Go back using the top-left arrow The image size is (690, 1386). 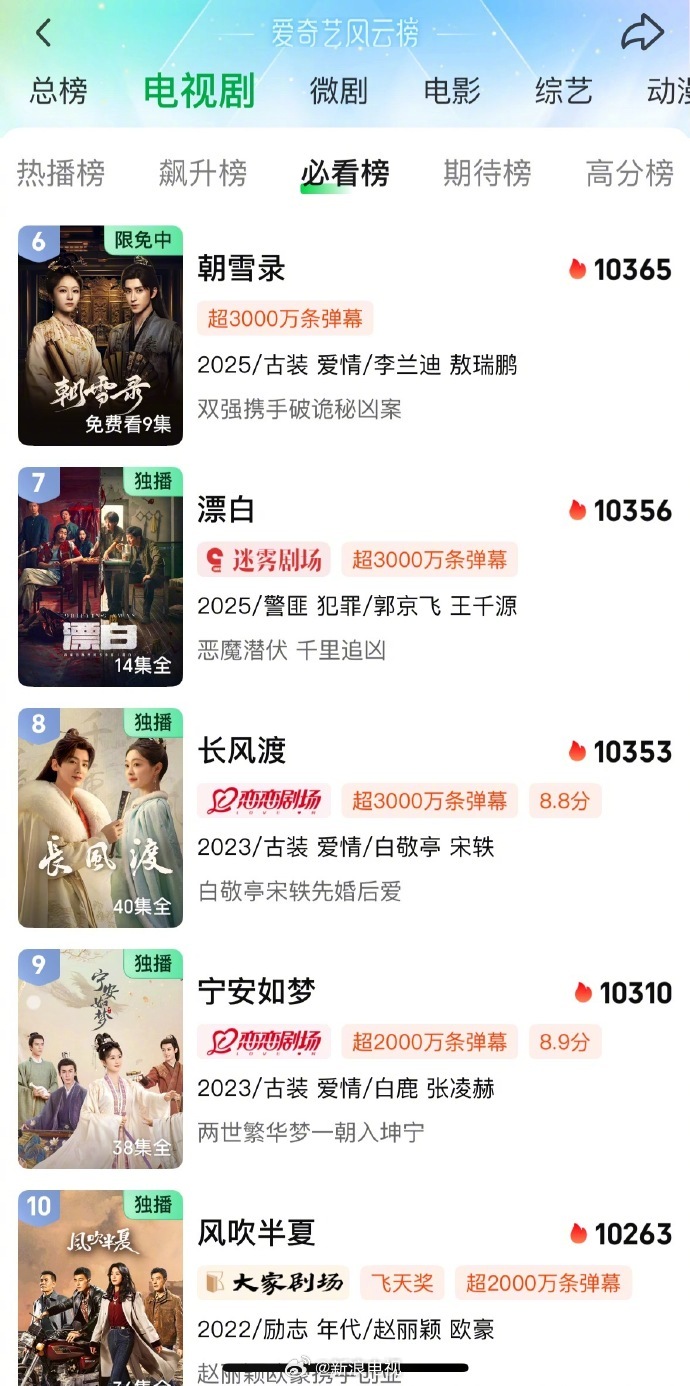click(43, 33)
